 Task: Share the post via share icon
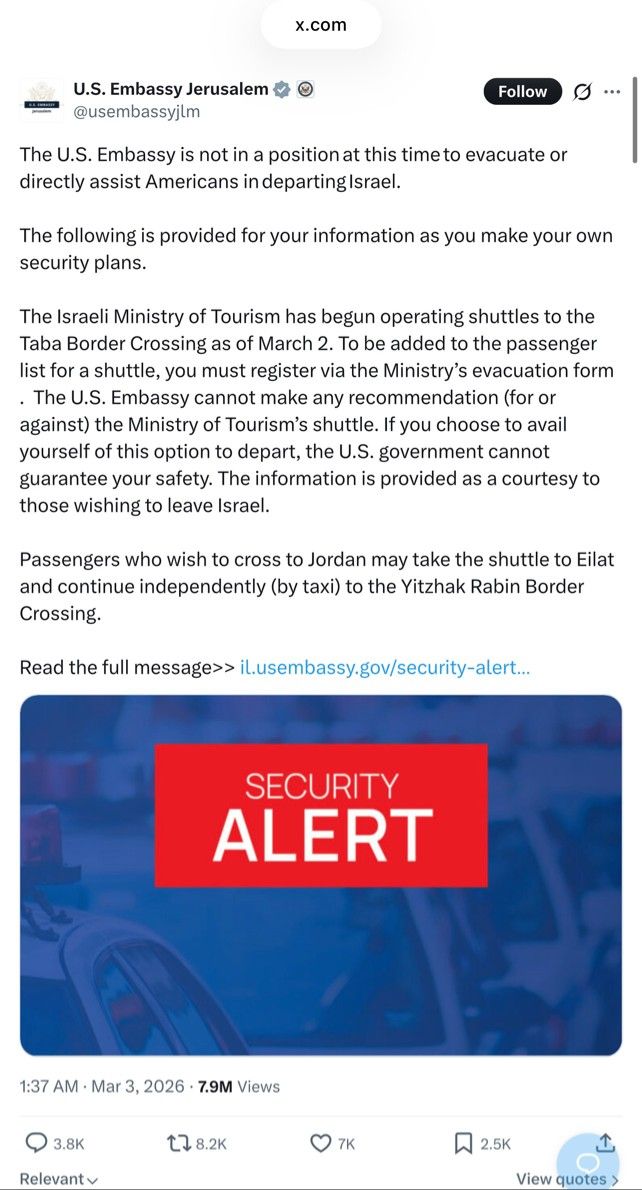606,1142
